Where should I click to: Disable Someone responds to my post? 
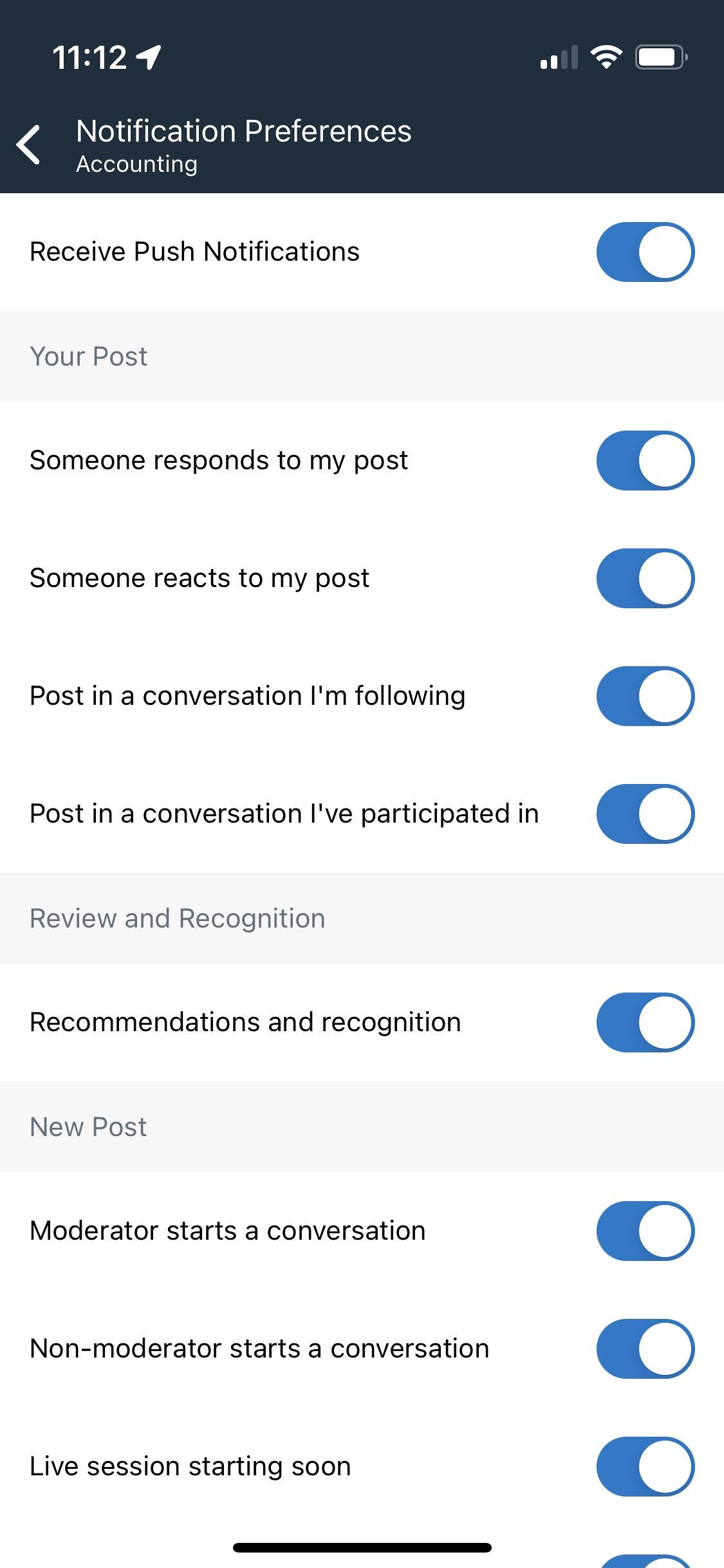pyautogui.click(x=645, y=460)
